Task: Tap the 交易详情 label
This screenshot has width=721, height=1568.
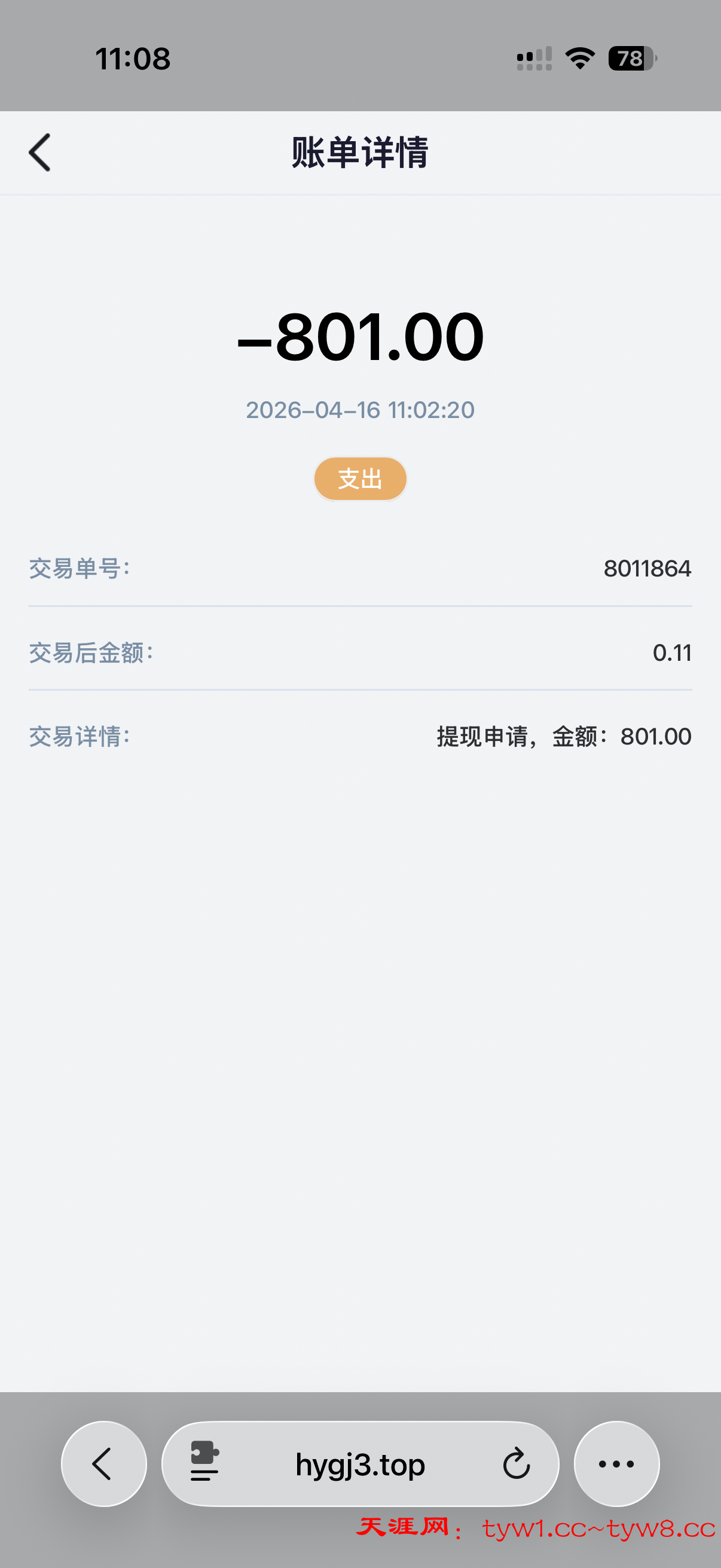Action: 80,737
